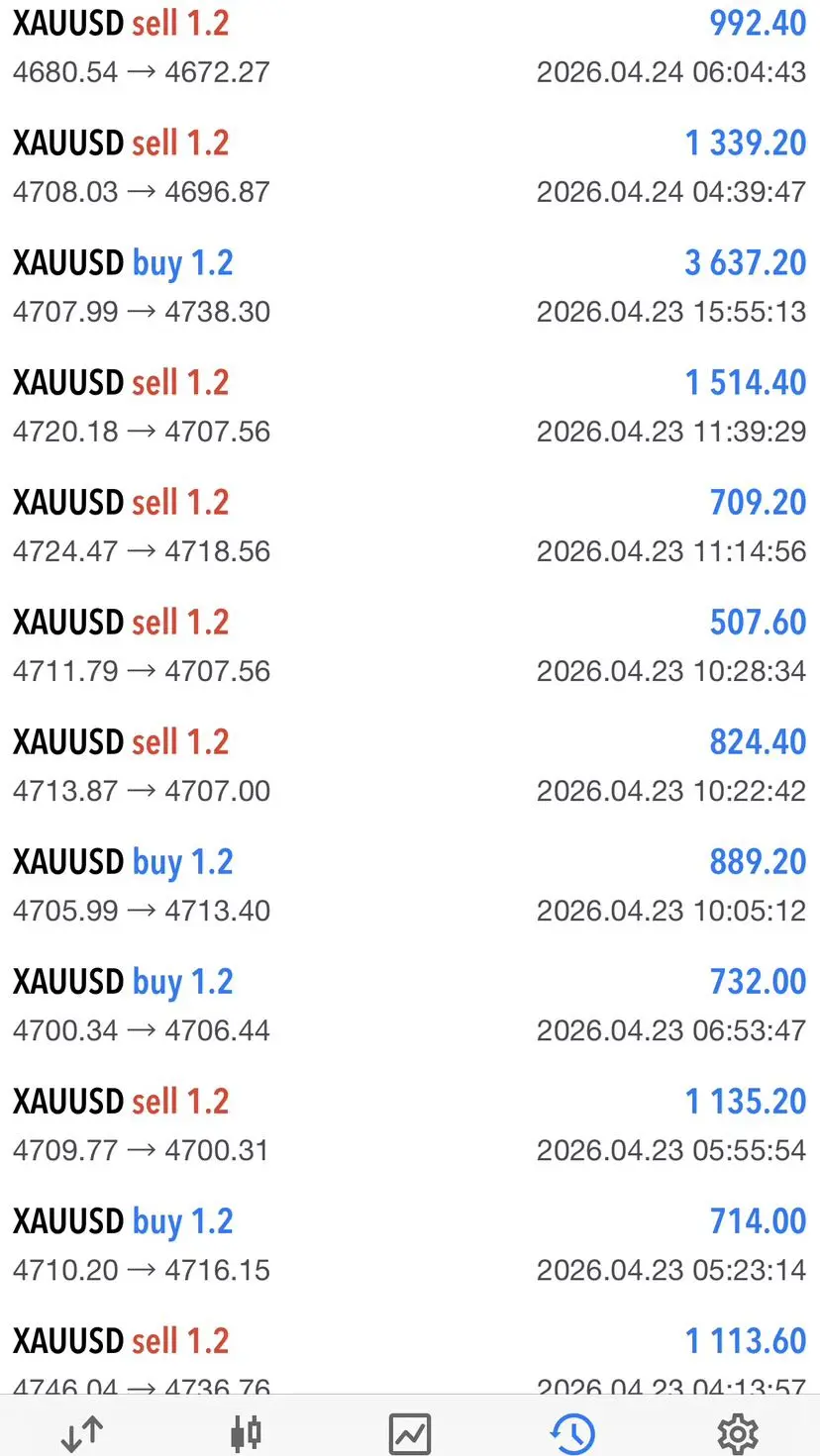Image resolution: width=820 pixels, height=1456 pixels.
Task: Expand the sell trade with profit 1 514.40
Action: click(410, 406)
